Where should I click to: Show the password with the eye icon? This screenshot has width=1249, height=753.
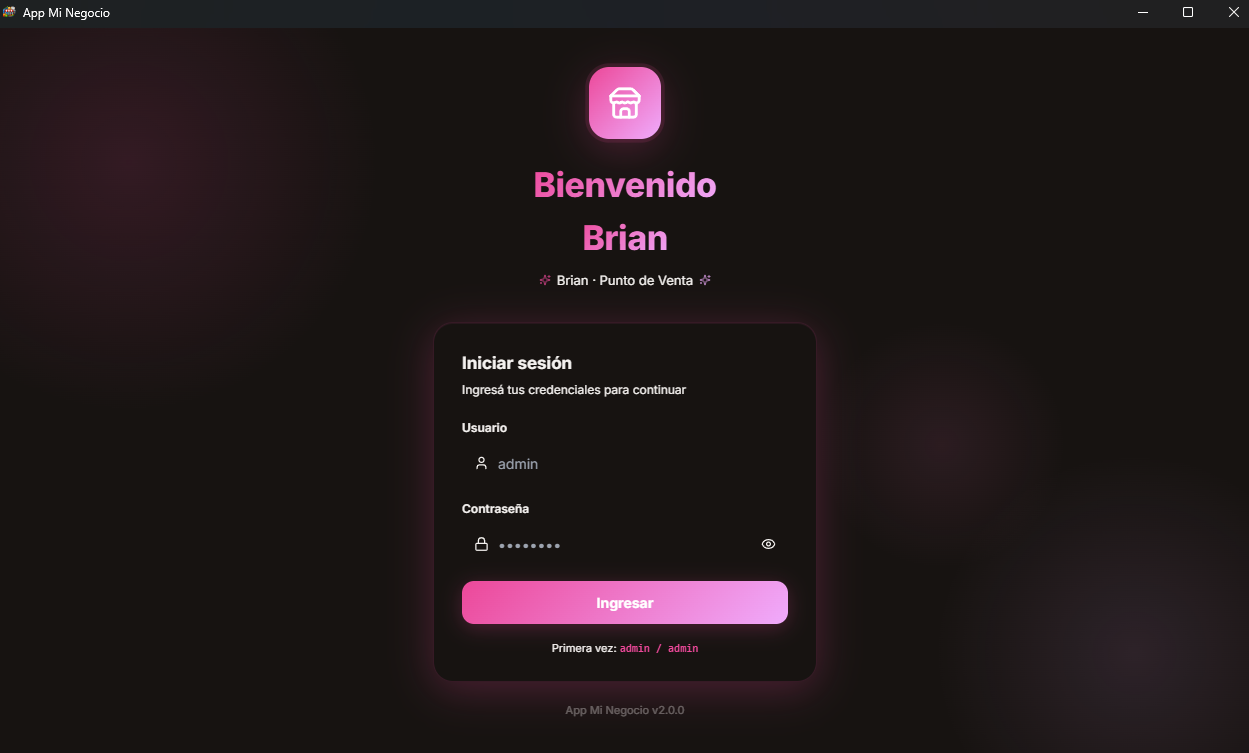768,545
